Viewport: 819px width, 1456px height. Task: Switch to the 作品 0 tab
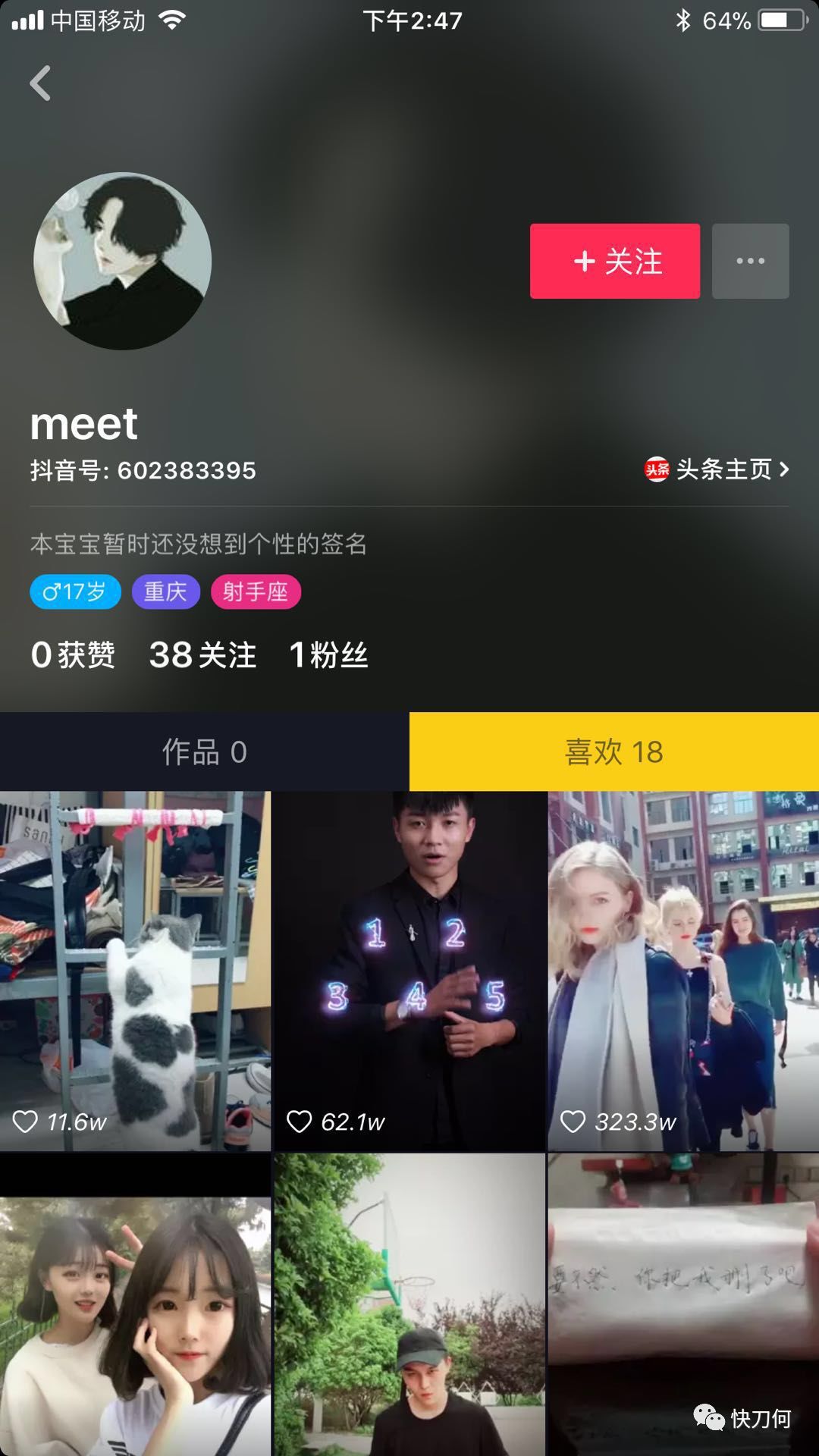point(205,752)
